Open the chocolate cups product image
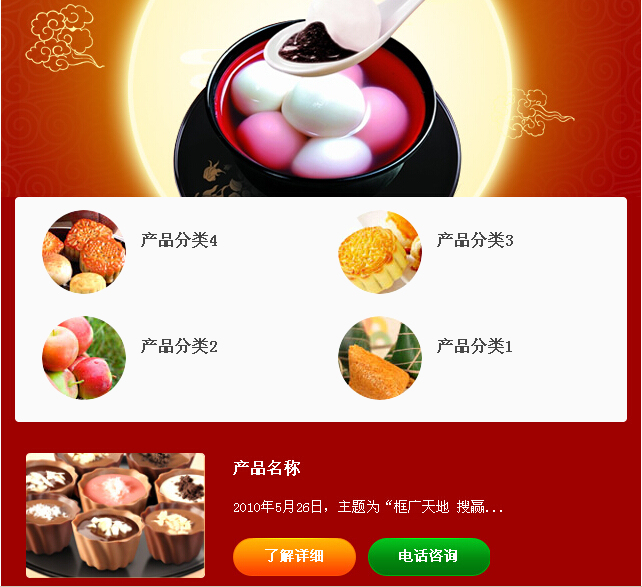Image resolution: width=642 pixels, height=587 pixels. pos(115,515)
